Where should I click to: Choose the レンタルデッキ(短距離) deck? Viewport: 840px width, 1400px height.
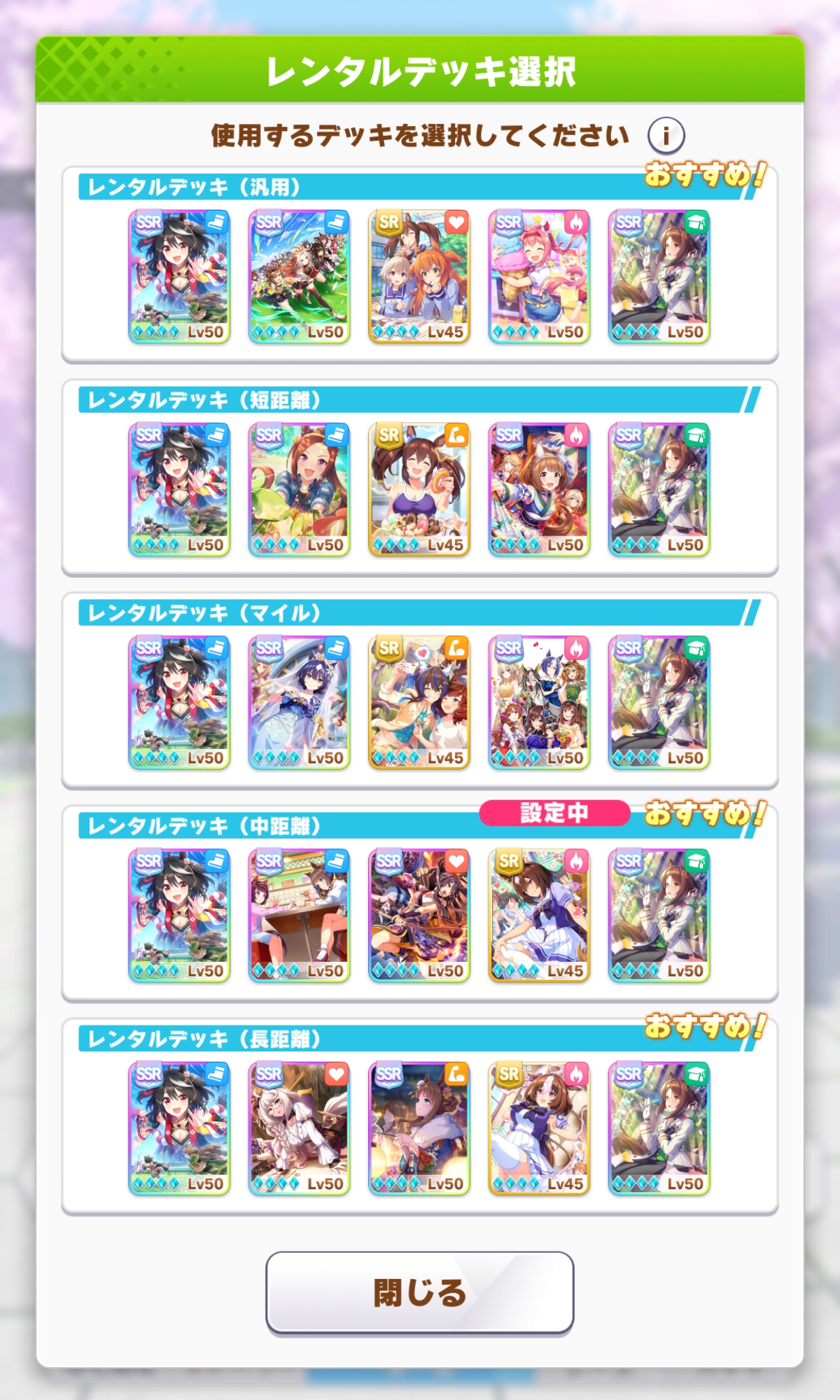[x=420, y=478]
